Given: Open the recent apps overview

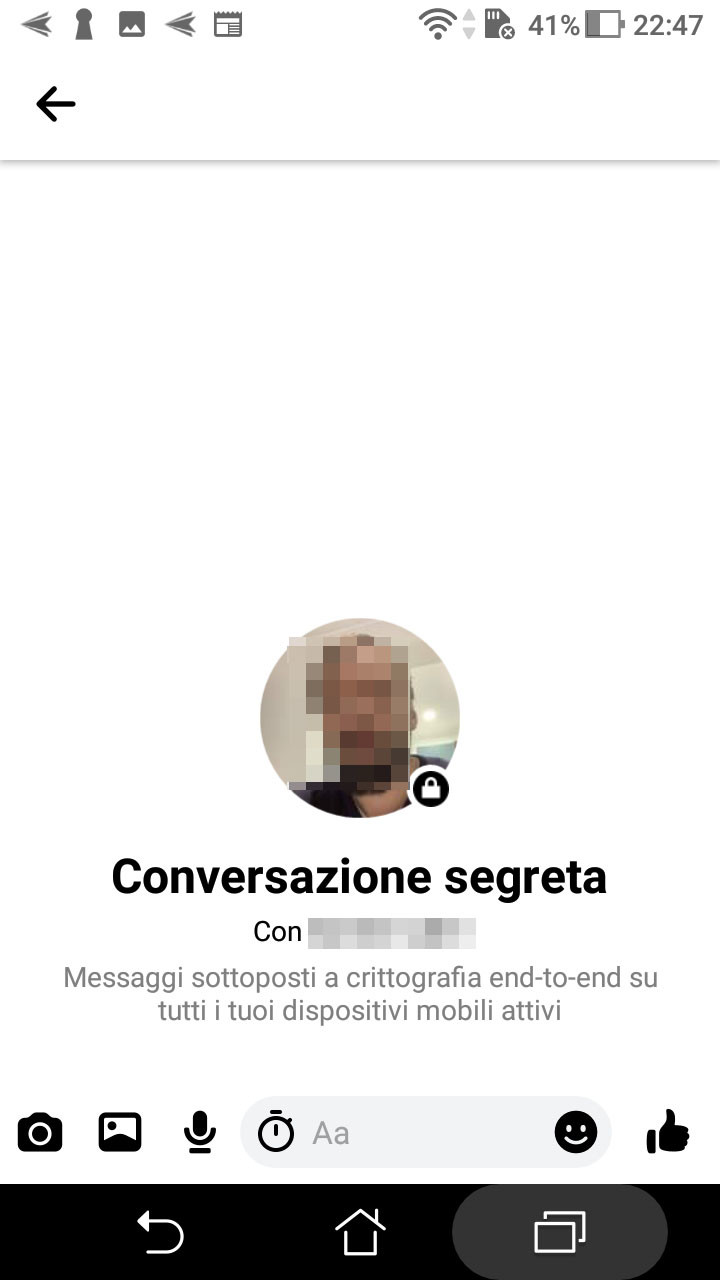Looking at the screenshot, I should tap(560, 1232).
